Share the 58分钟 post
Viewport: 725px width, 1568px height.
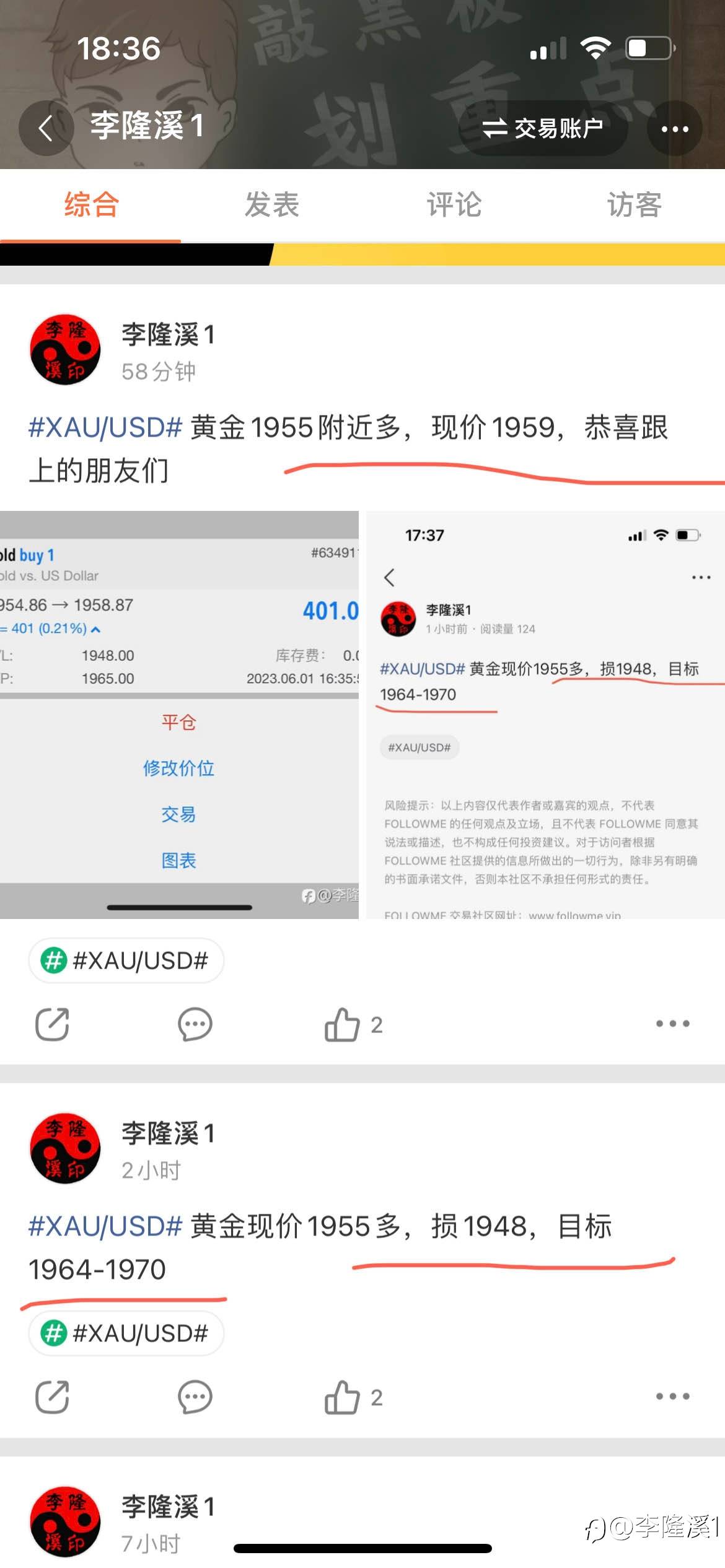coord(52,1024)
